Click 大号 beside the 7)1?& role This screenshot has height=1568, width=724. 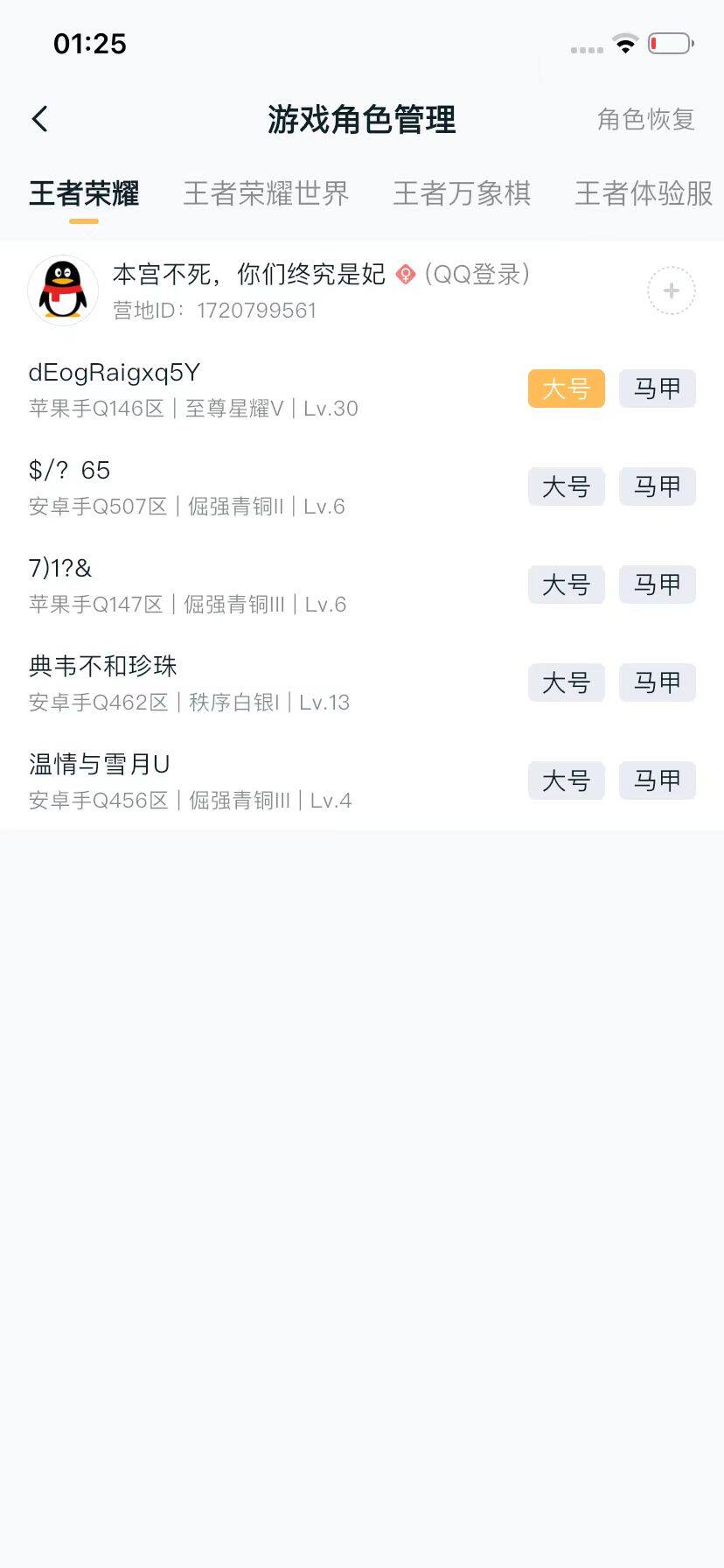point(566,585)
